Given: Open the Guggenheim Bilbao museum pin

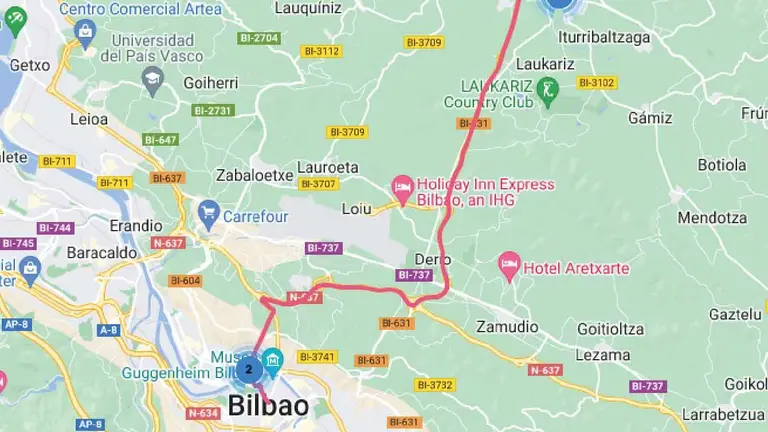Looking at the screenshot, I should pyautogui.click(x=272, y=357).
